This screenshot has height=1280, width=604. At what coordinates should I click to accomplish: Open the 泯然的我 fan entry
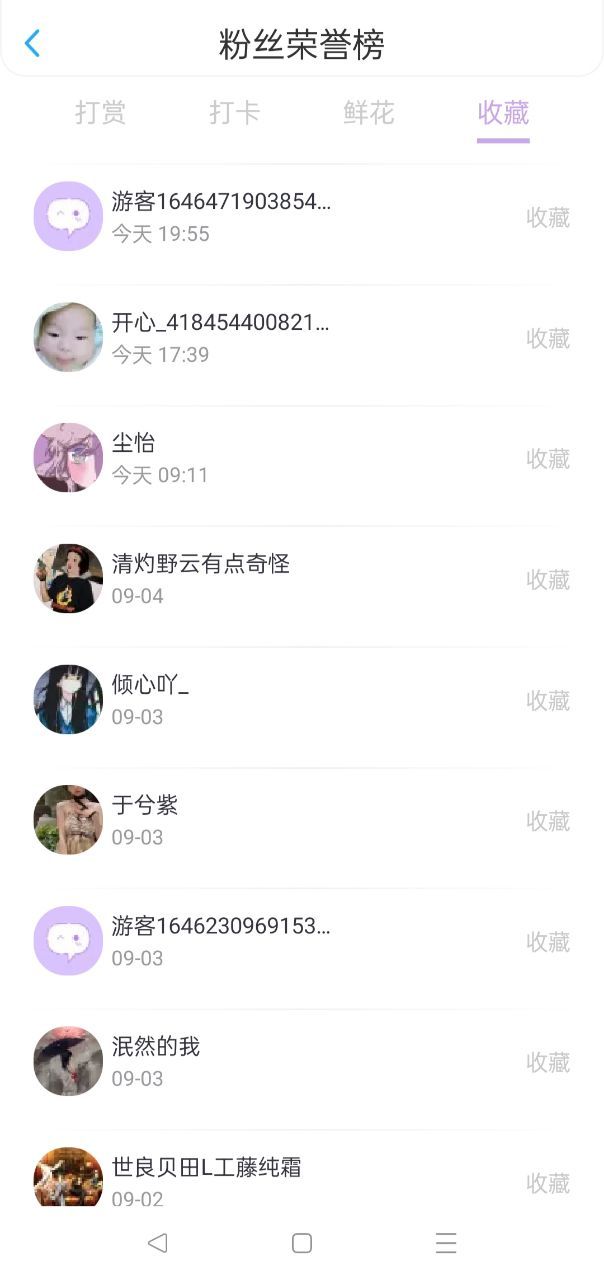point(302,1061)
